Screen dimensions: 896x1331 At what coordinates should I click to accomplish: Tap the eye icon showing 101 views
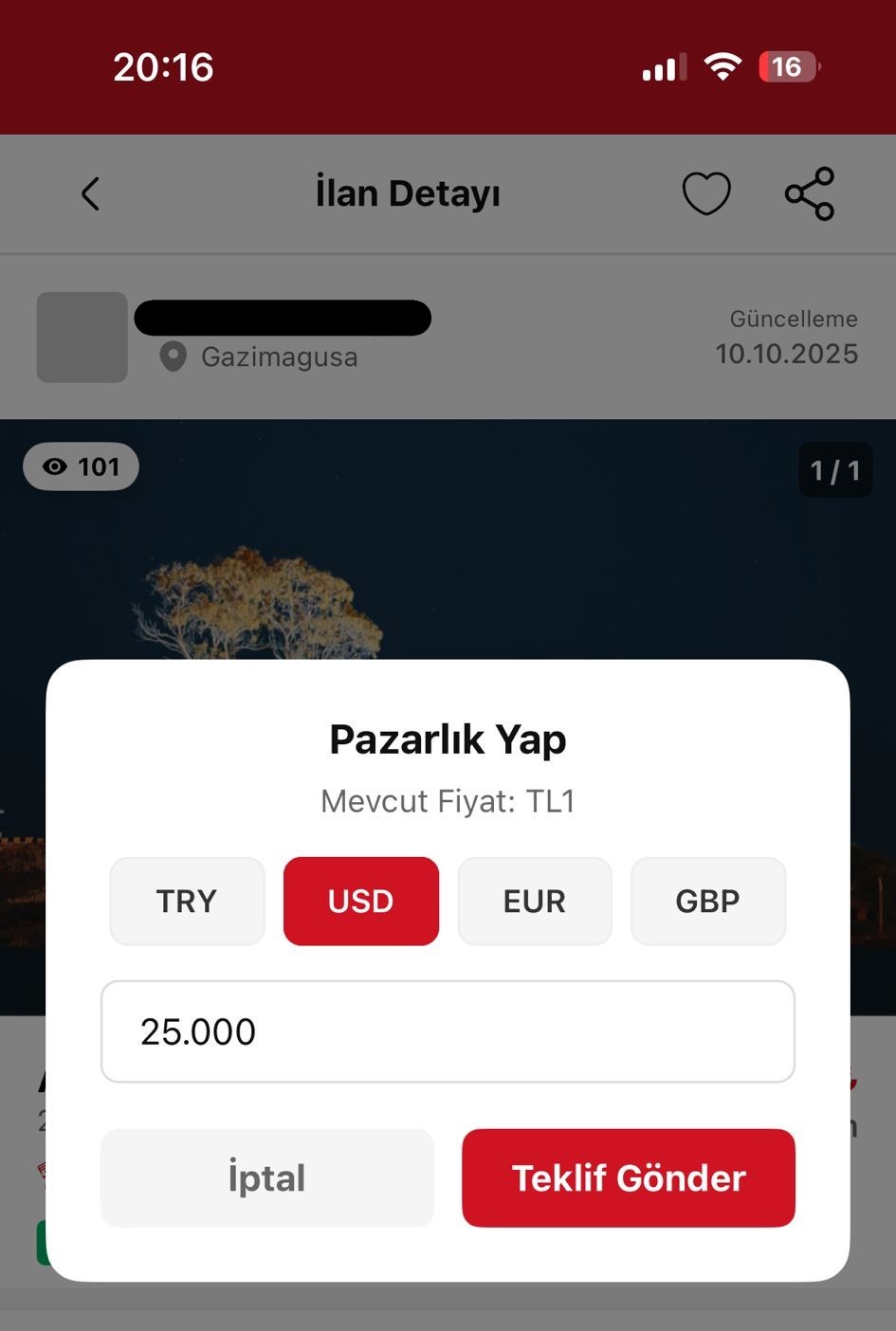point(57,466)
